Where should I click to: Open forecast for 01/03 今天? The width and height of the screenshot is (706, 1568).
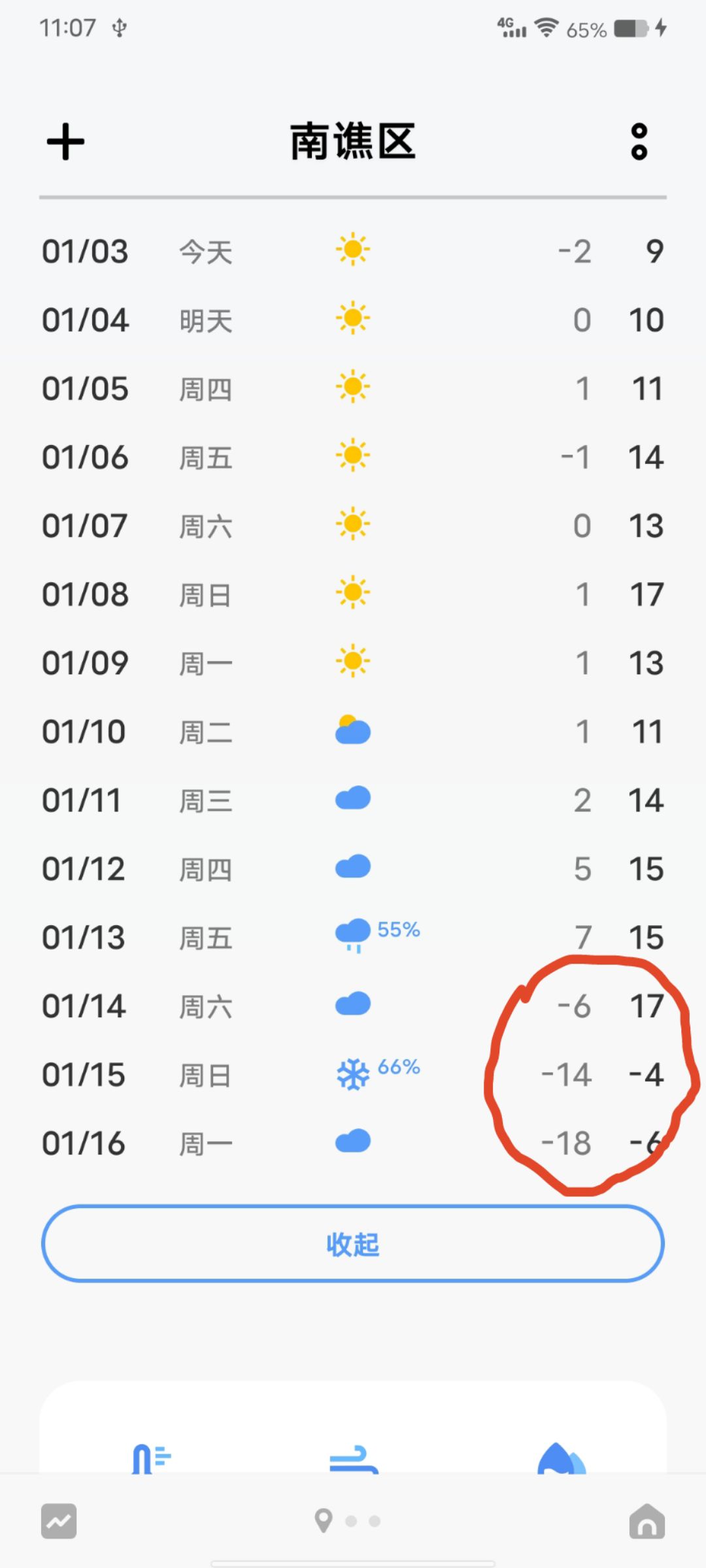click(353, 252)
